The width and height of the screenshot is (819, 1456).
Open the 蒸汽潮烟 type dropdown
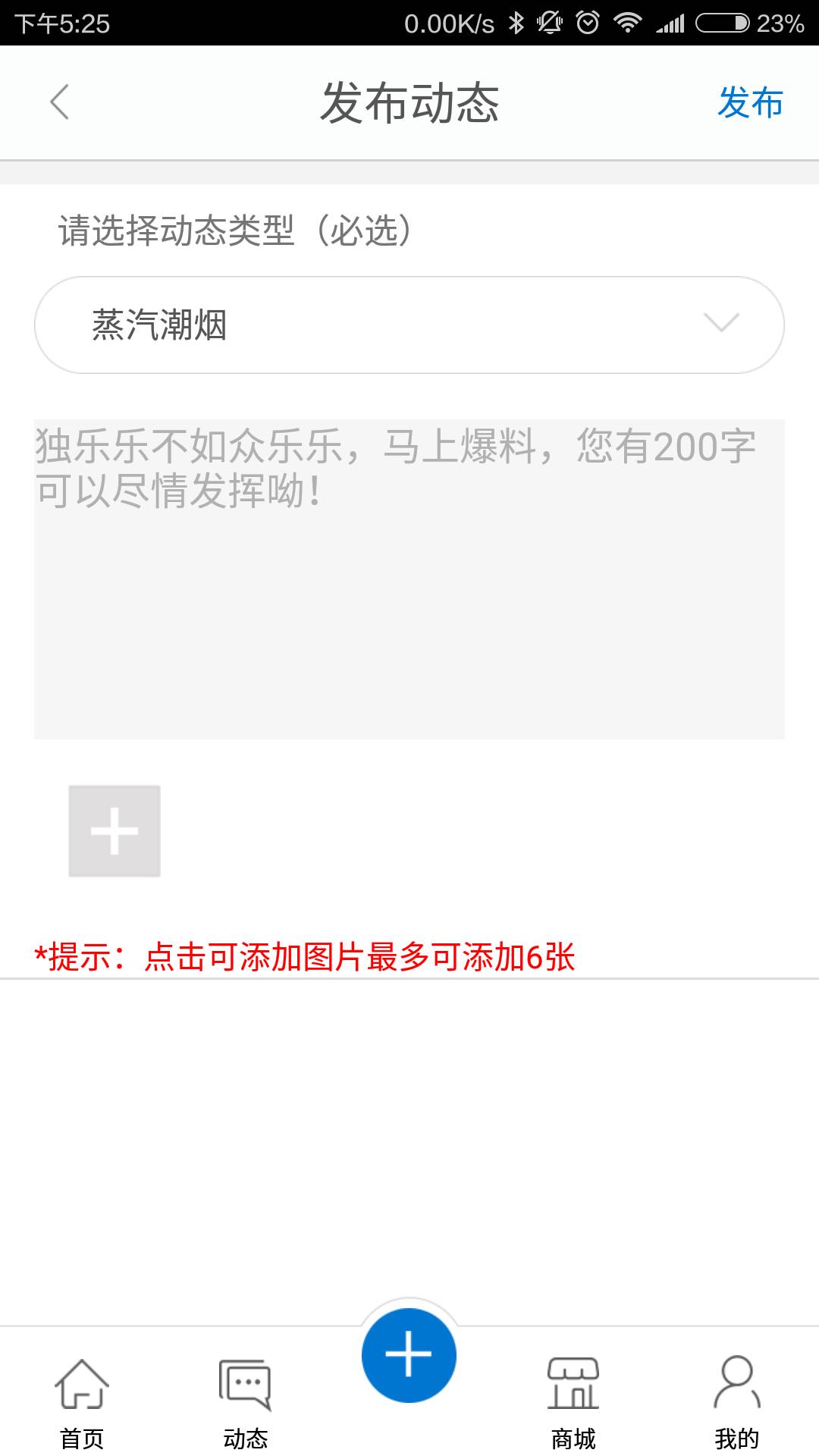tap(409, 325)
